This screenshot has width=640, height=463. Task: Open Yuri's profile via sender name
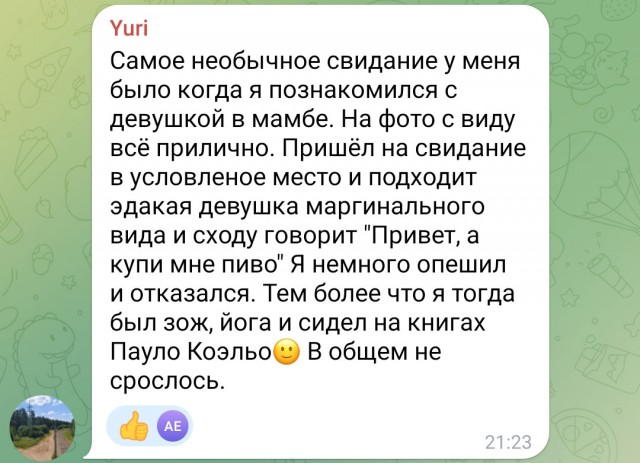click(128, 28)
